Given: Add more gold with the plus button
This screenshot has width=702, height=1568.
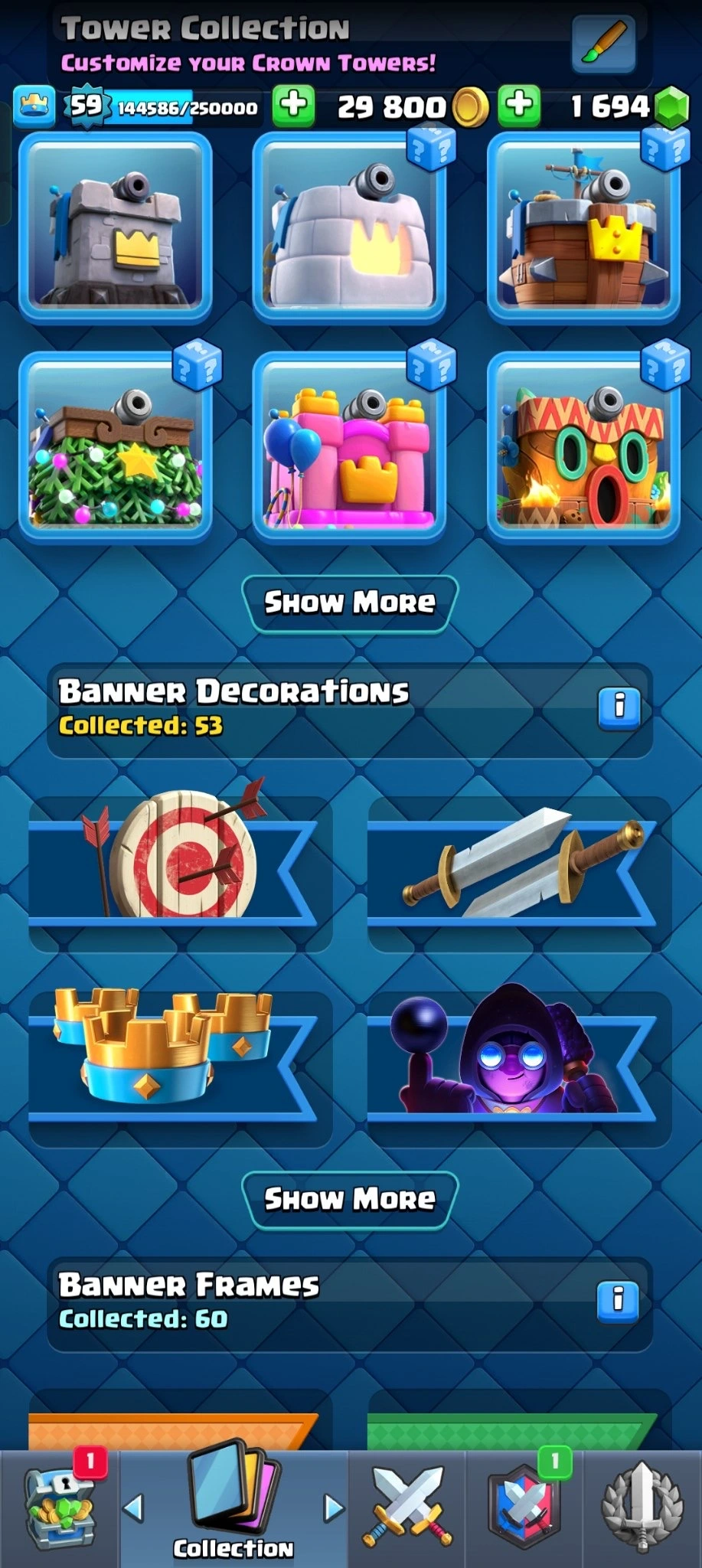Looking at the screenshot, I should pos(519,106).
